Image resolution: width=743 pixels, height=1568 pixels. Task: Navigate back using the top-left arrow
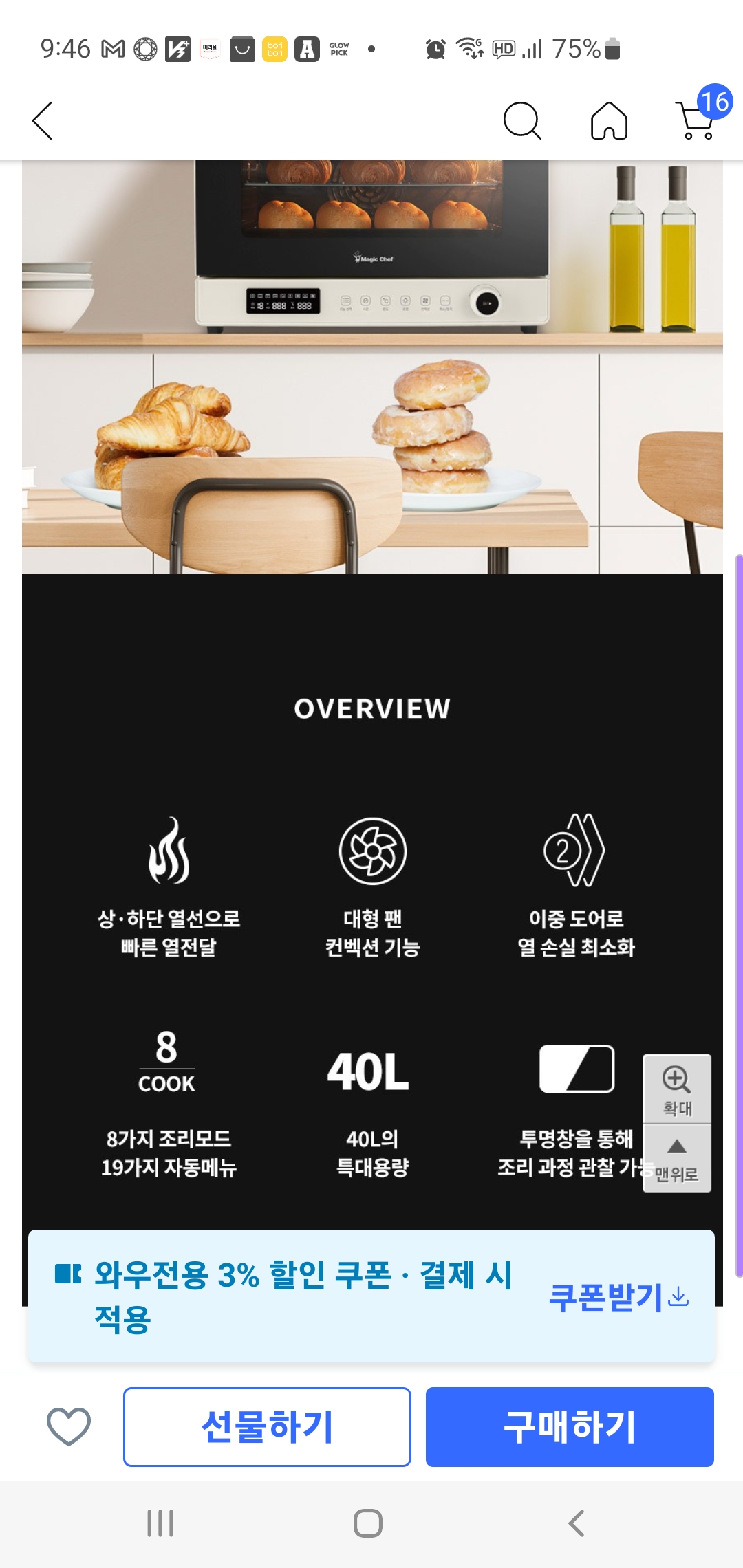click(43, 122)
